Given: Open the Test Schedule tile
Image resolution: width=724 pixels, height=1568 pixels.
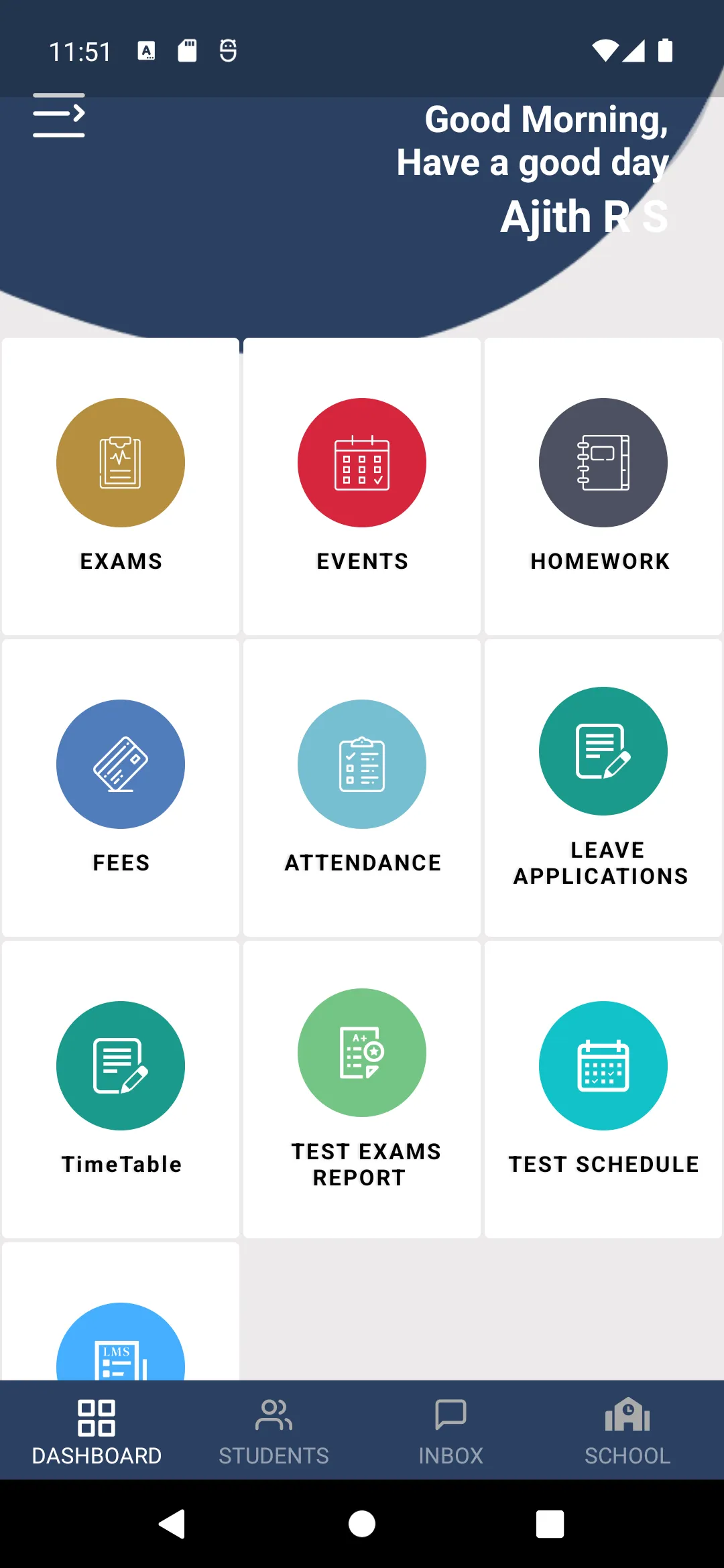Looking at the screenshot, I should (603, 1090).
